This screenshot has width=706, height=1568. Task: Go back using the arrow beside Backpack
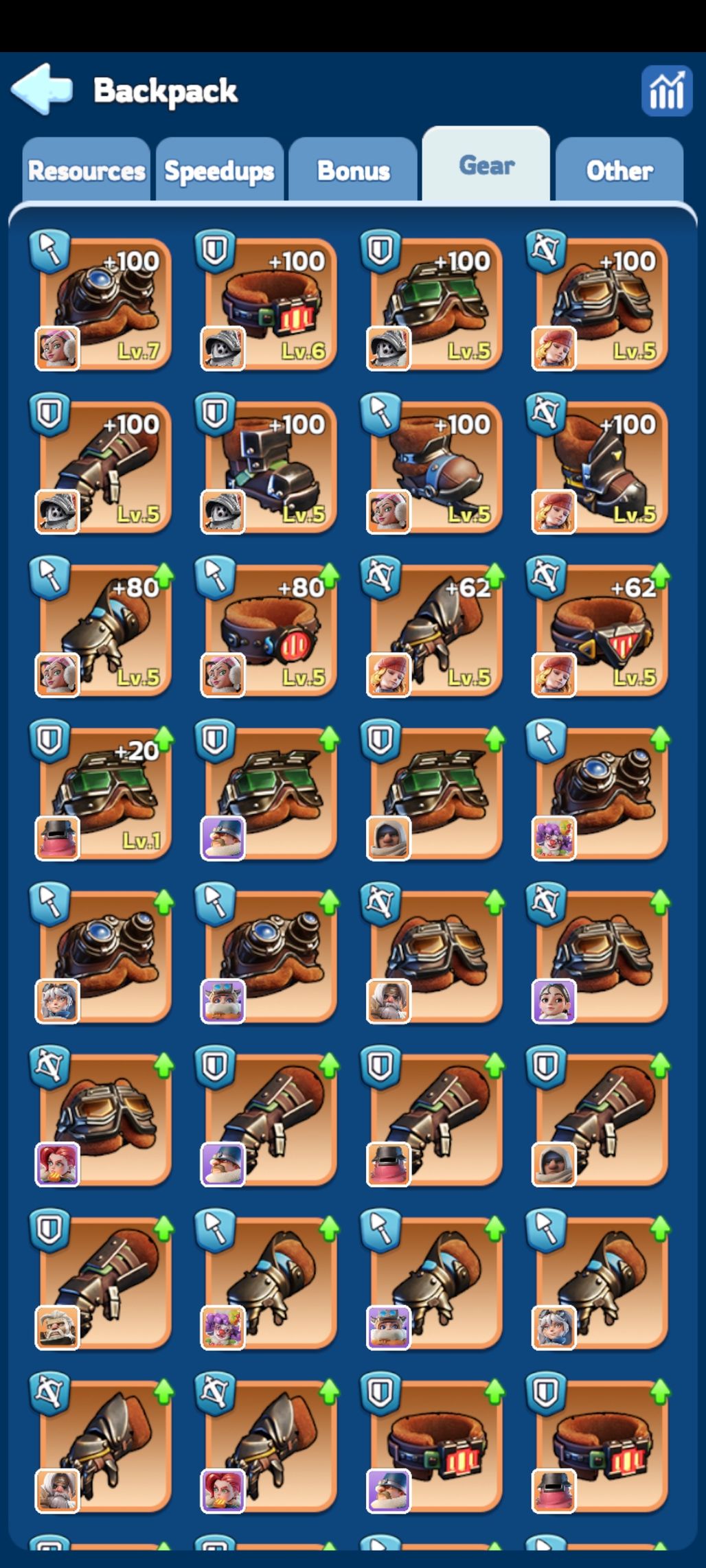click(x=41, y=89)
